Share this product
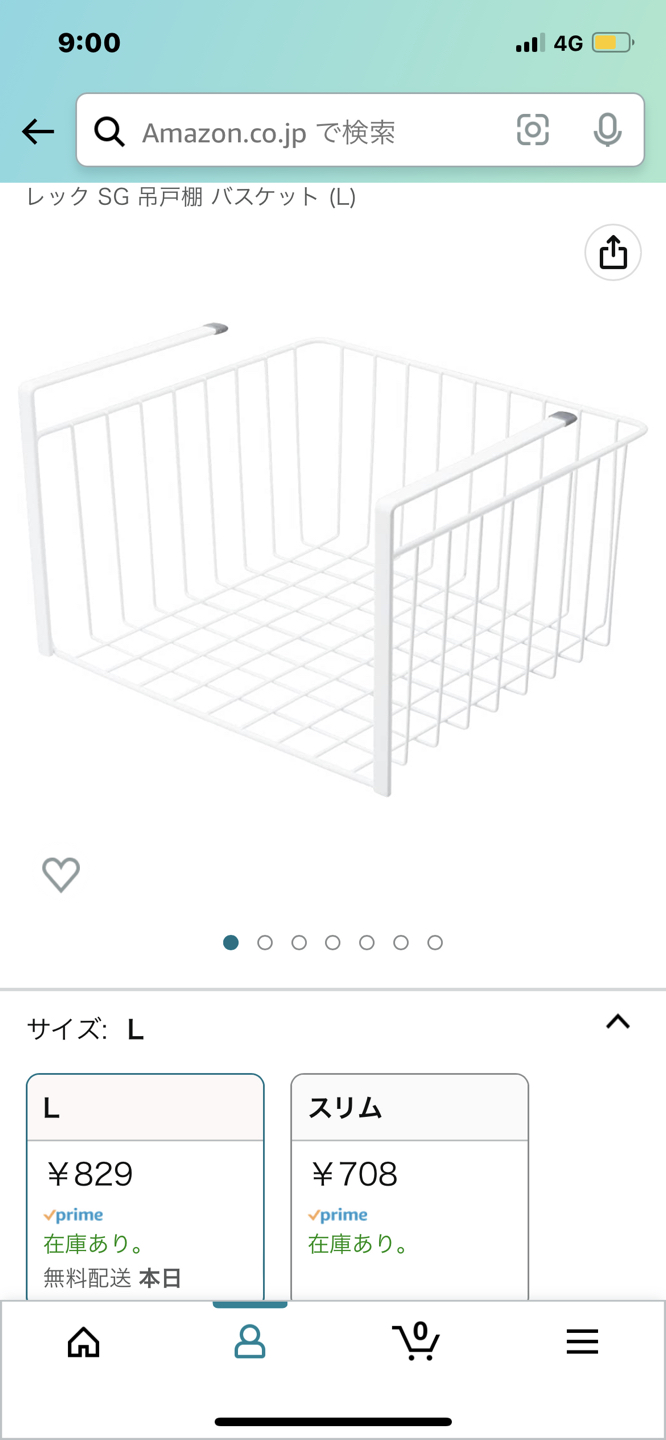Image resolution: width=666 pixels, height=1440 pixels. [612, 253]
